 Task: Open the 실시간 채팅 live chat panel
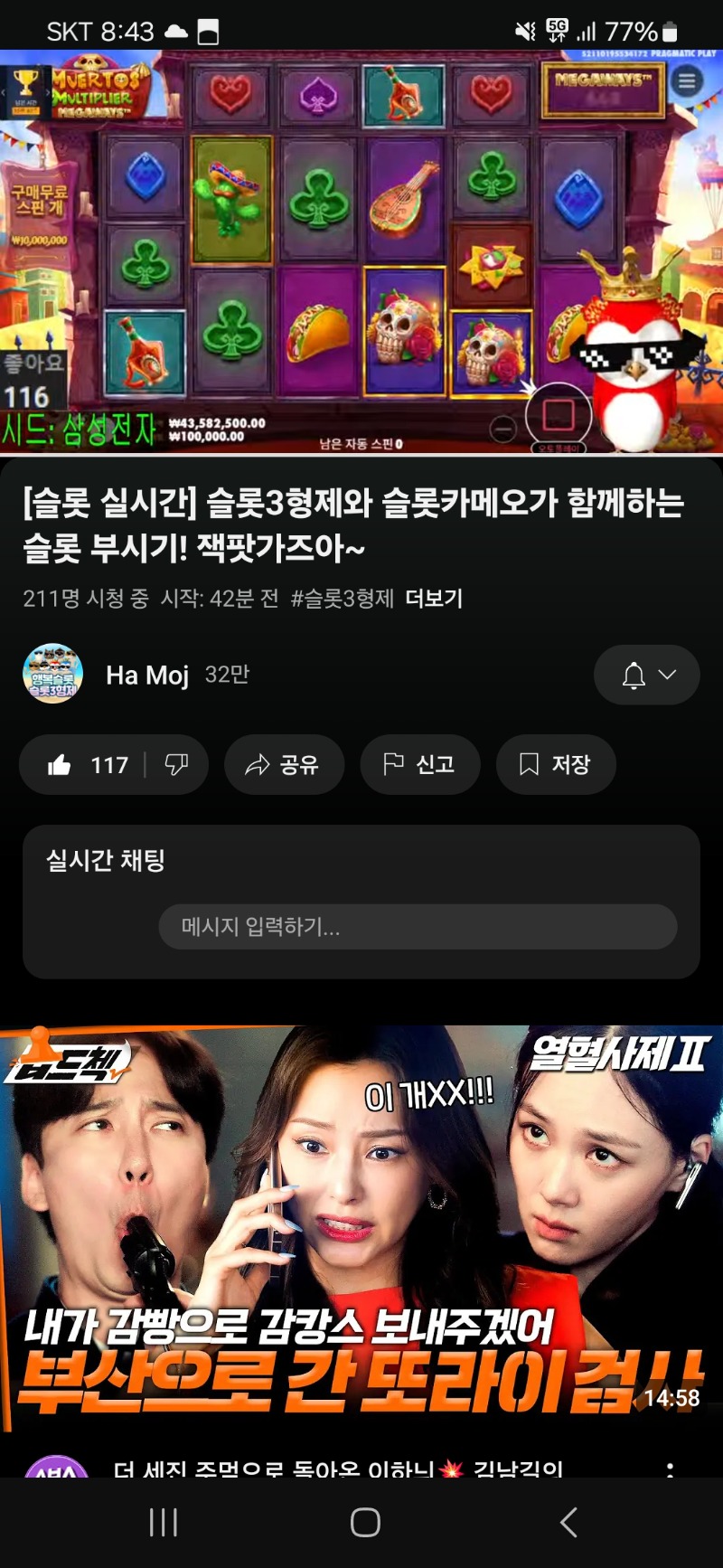pos(107,860)
